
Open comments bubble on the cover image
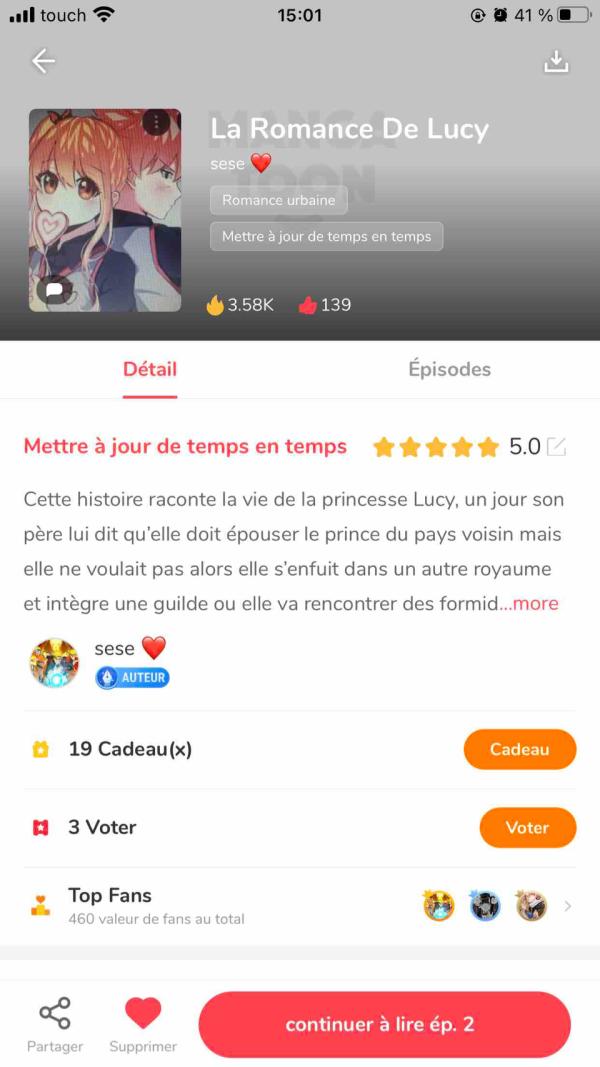(x=55, y=291)
